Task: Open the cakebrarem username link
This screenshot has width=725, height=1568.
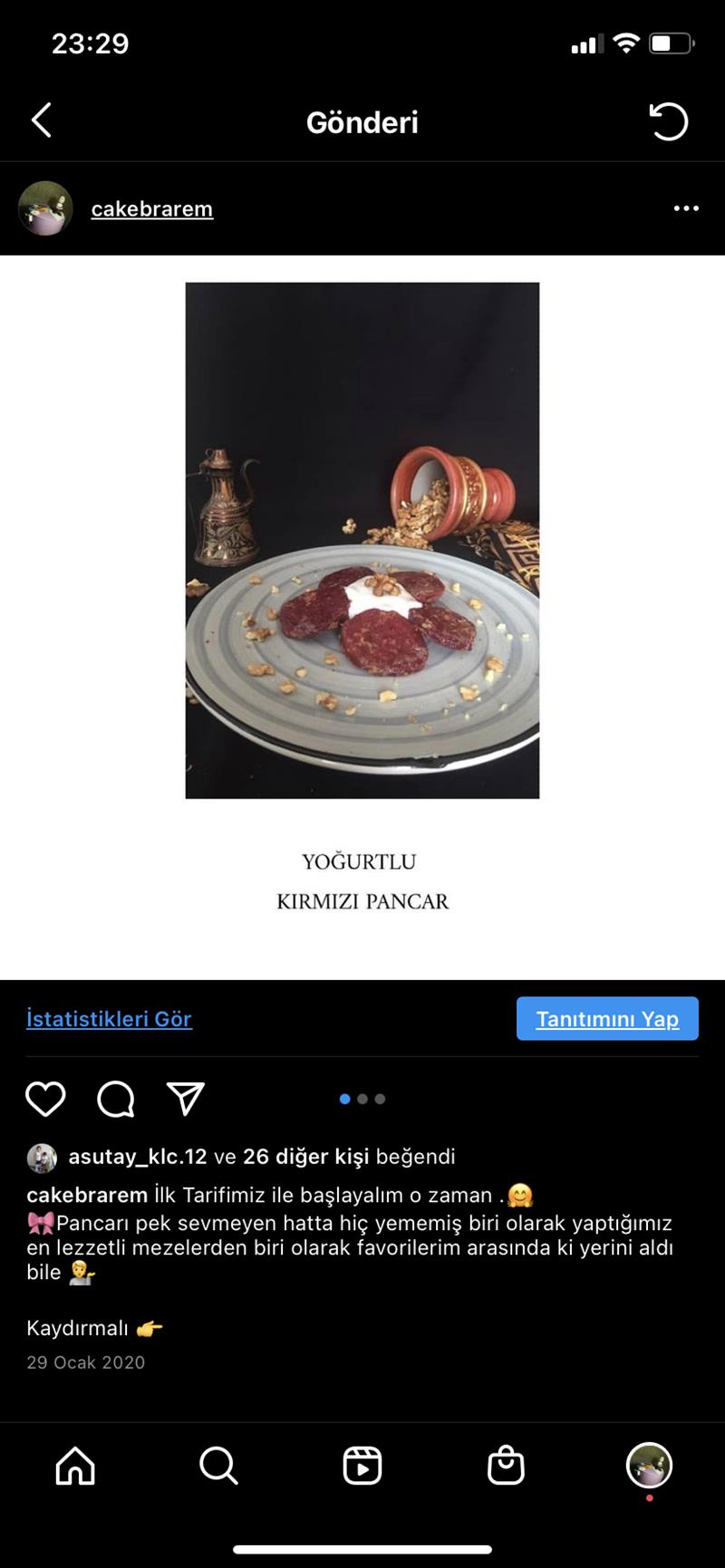Action: click(x=151, y=208)
